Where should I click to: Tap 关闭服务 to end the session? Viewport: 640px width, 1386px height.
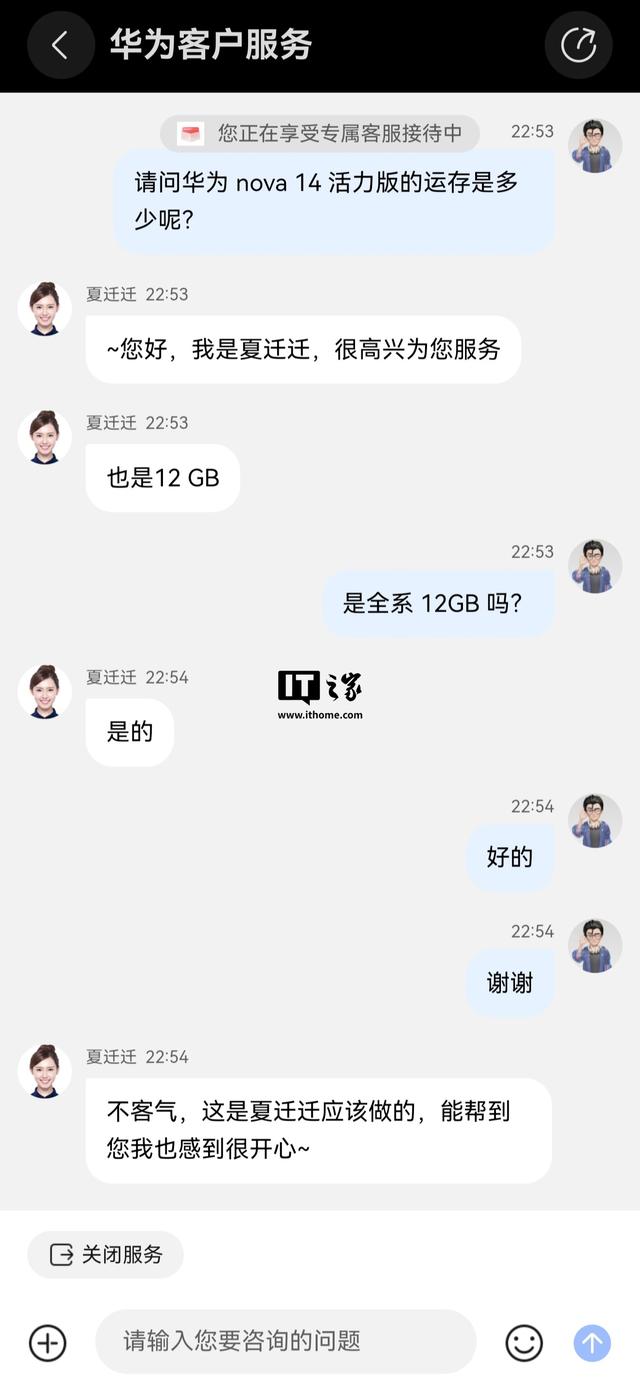[x=106, y=1254]
